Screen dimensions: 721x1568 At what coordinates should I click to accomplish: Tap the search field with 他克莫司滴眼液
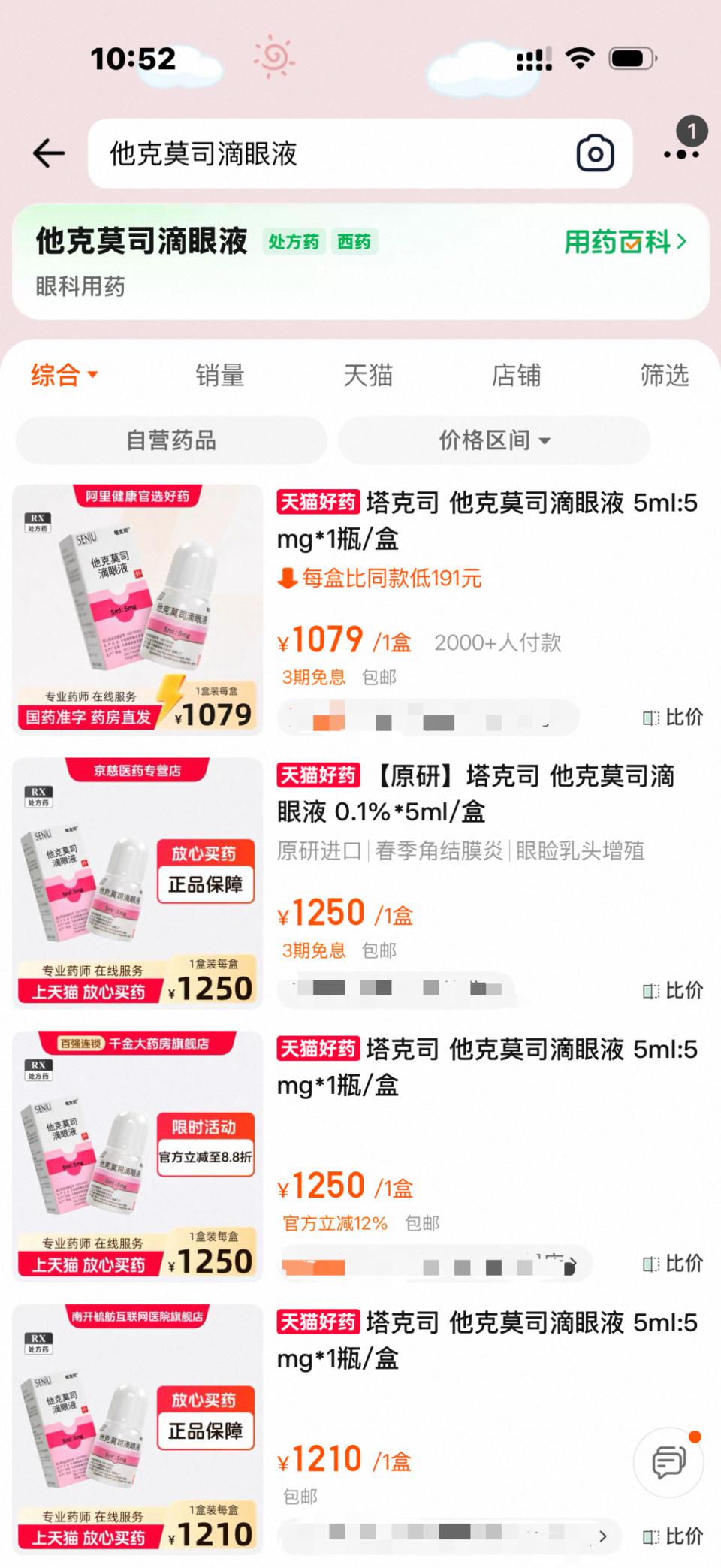coord(330,154)
